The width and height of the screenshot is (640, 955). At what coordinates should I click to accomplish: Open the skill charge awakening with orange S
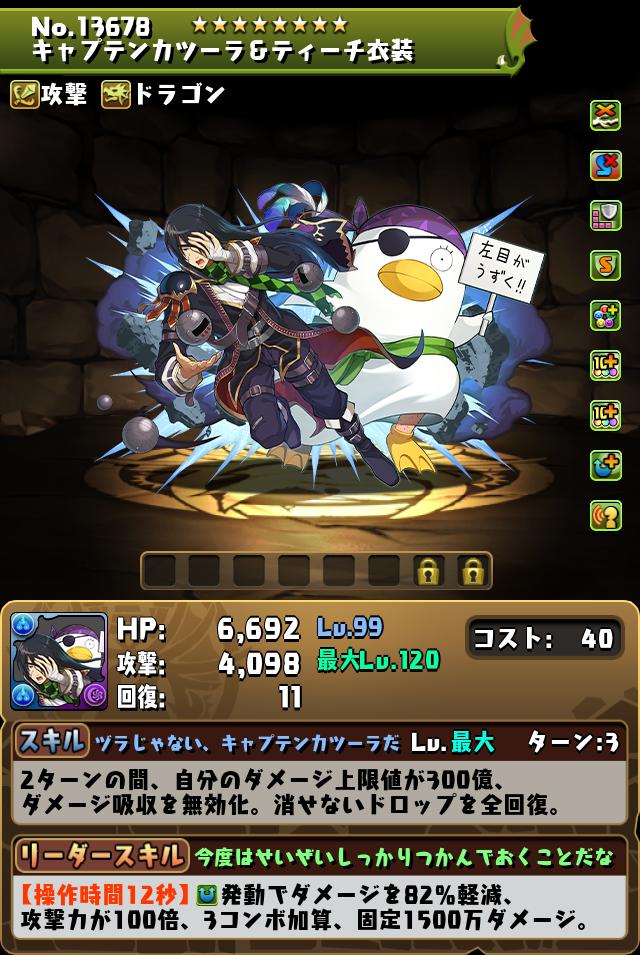[x=606, y=265]
